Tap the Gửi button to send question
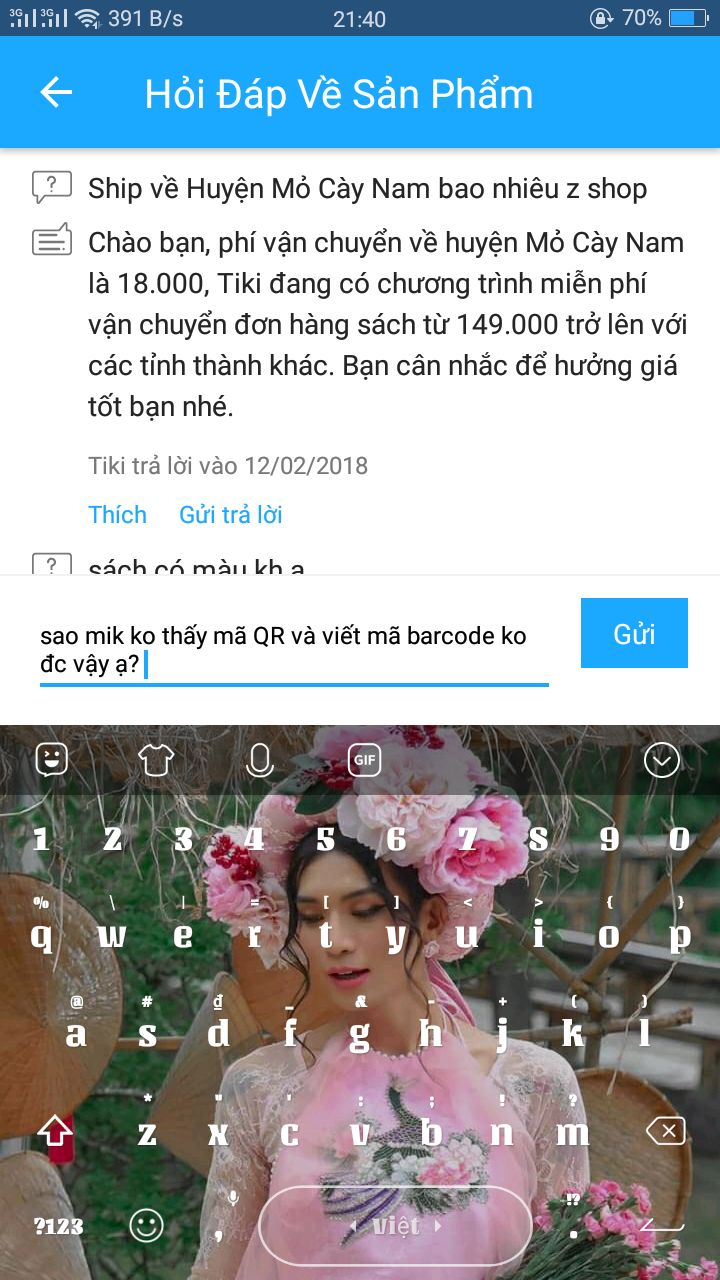 point(634,633)
